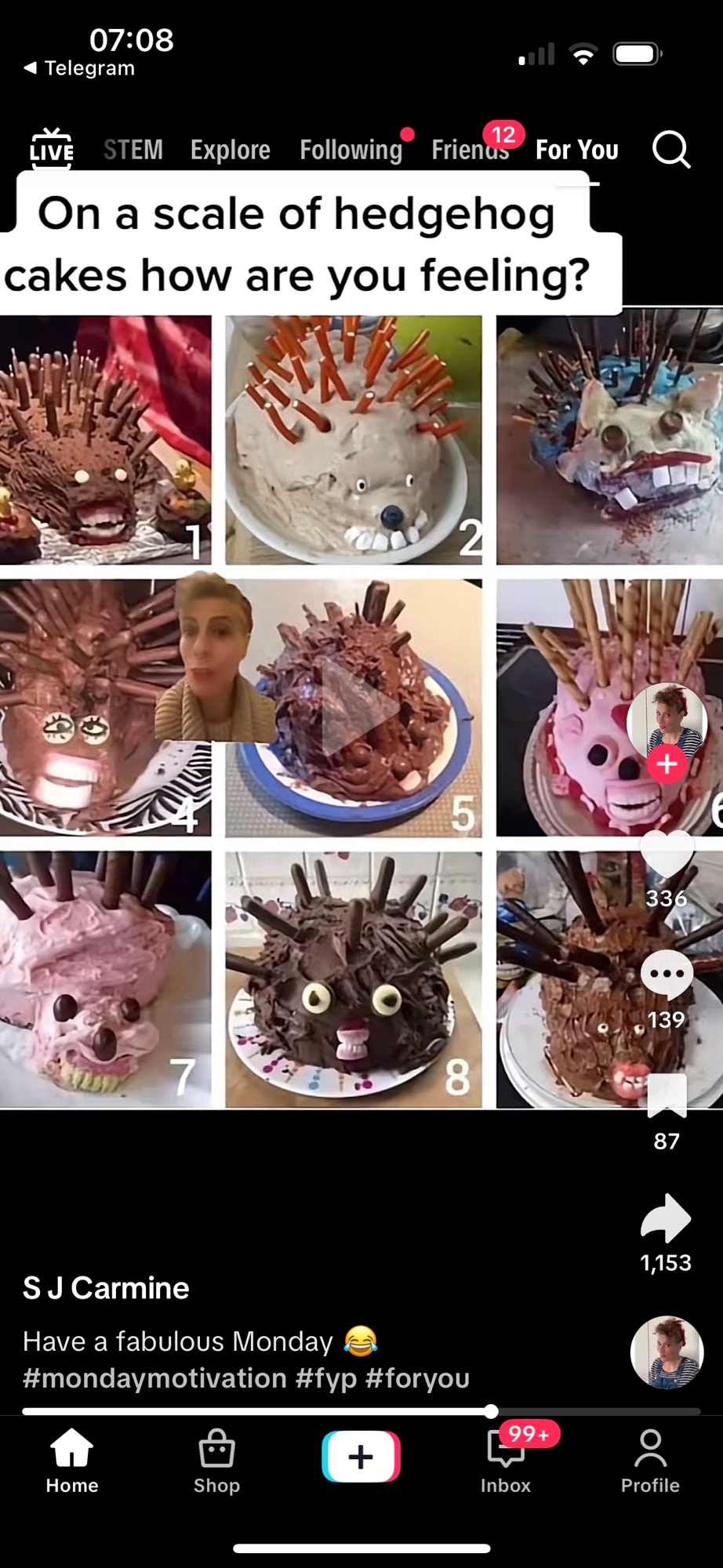Open the Following feed tab
This screenshot has height=1568, width=723.
point(351,150)
